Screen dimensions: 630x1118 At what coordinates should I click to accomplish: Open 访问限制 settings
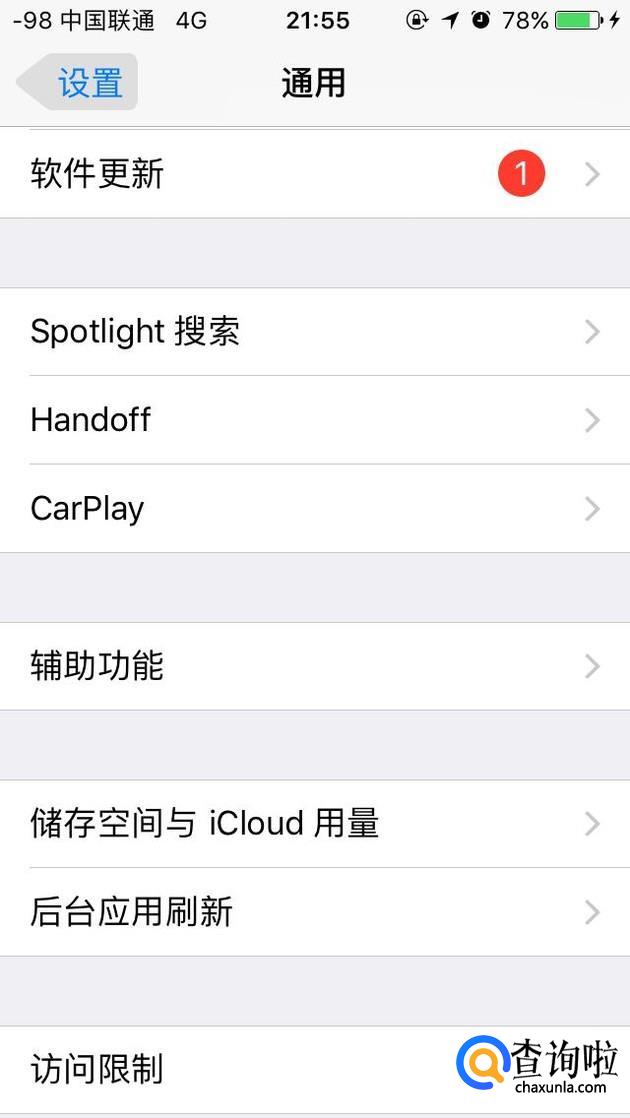point(230,1070)
